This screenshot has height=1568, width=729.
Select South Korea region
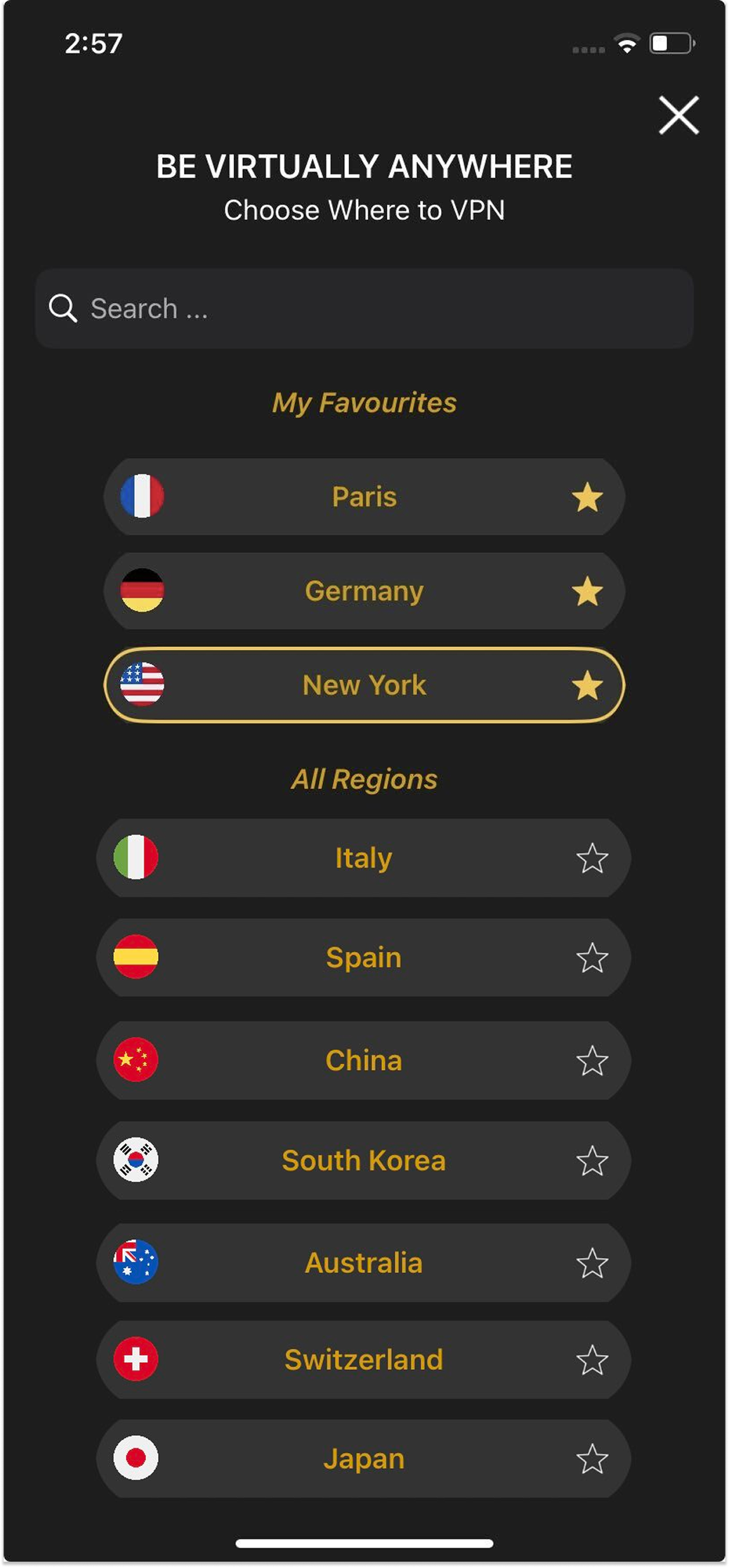click(364, 1161)
